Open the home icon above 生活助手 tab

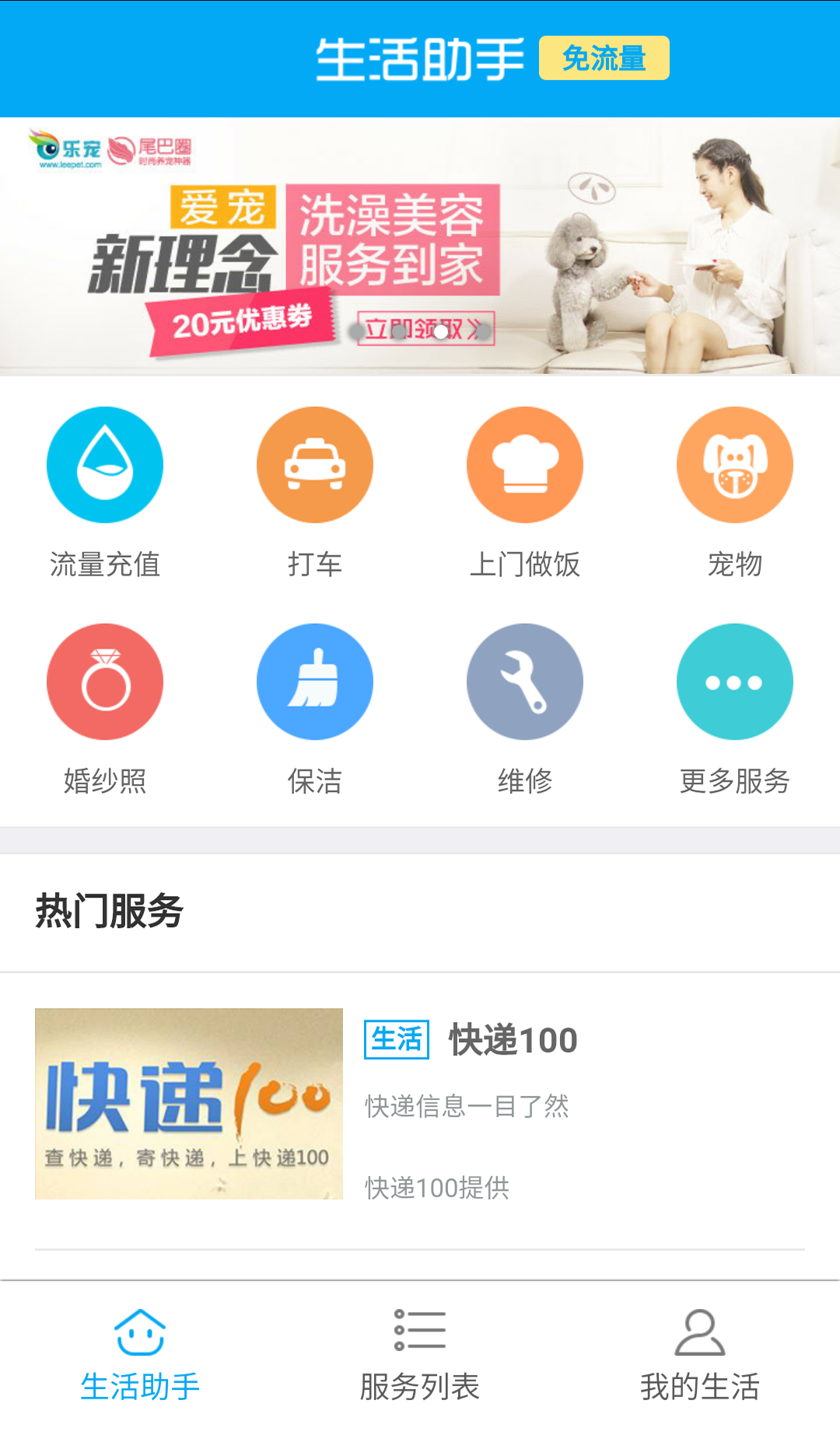tap(141, 1330)
